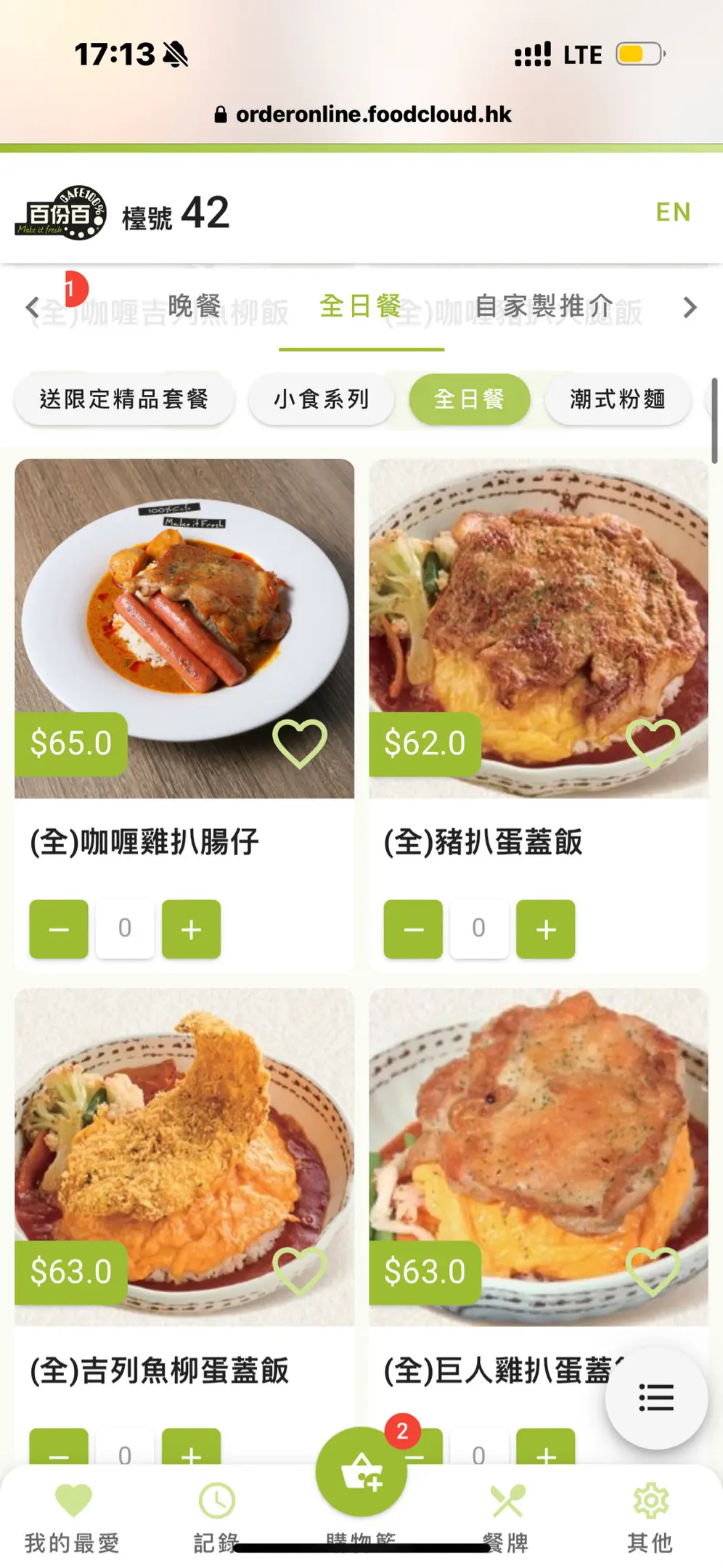Show previous category tabs with left arrow
Image resolution: width=723 pixels, height=1568 pixels.
tap(32, 307)
